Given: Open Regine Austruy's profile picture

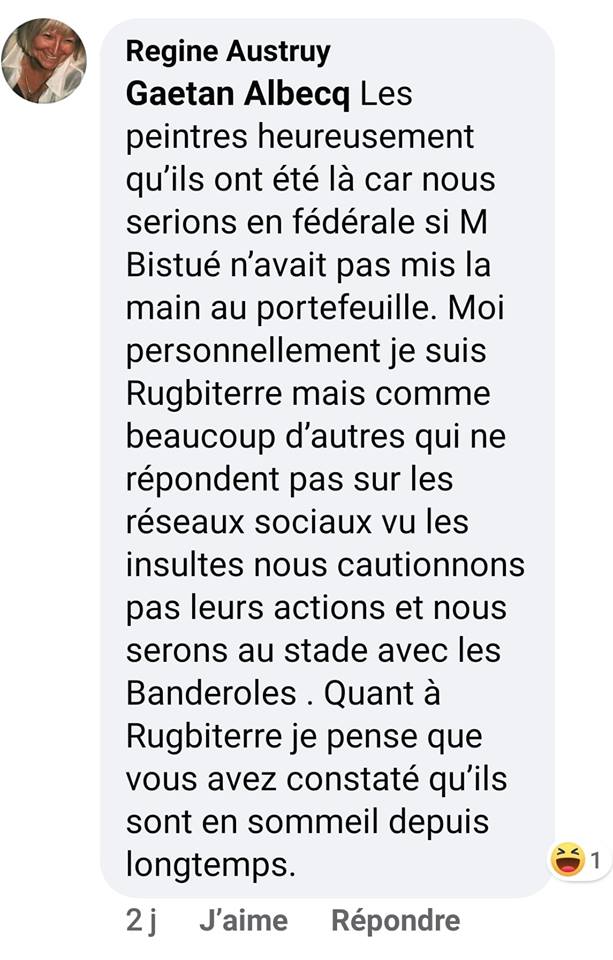Looking at the screenshot, I should tap(44, 61).
